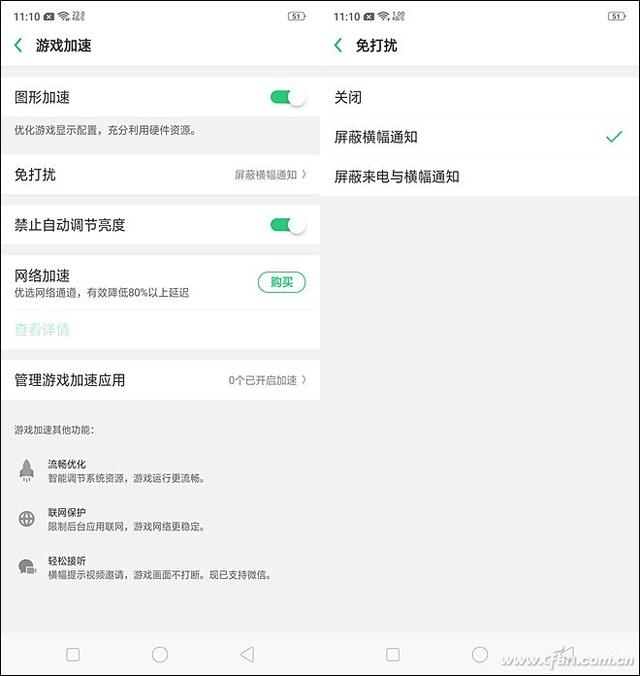640x676 pixels.
Task: Open the 免打扰 setting row
Action: (160, 175)
